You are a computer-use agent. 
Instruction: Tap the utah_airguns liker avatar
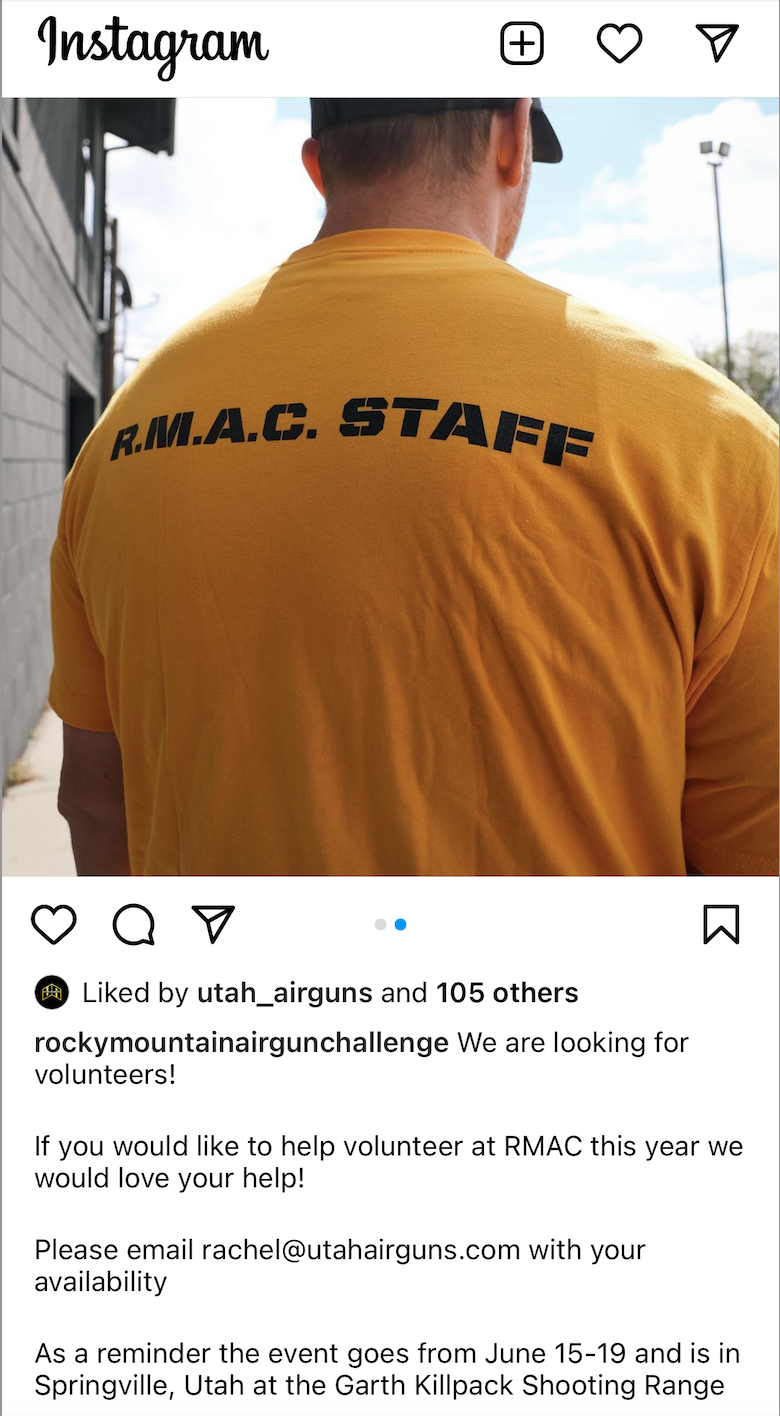(51, 993)
